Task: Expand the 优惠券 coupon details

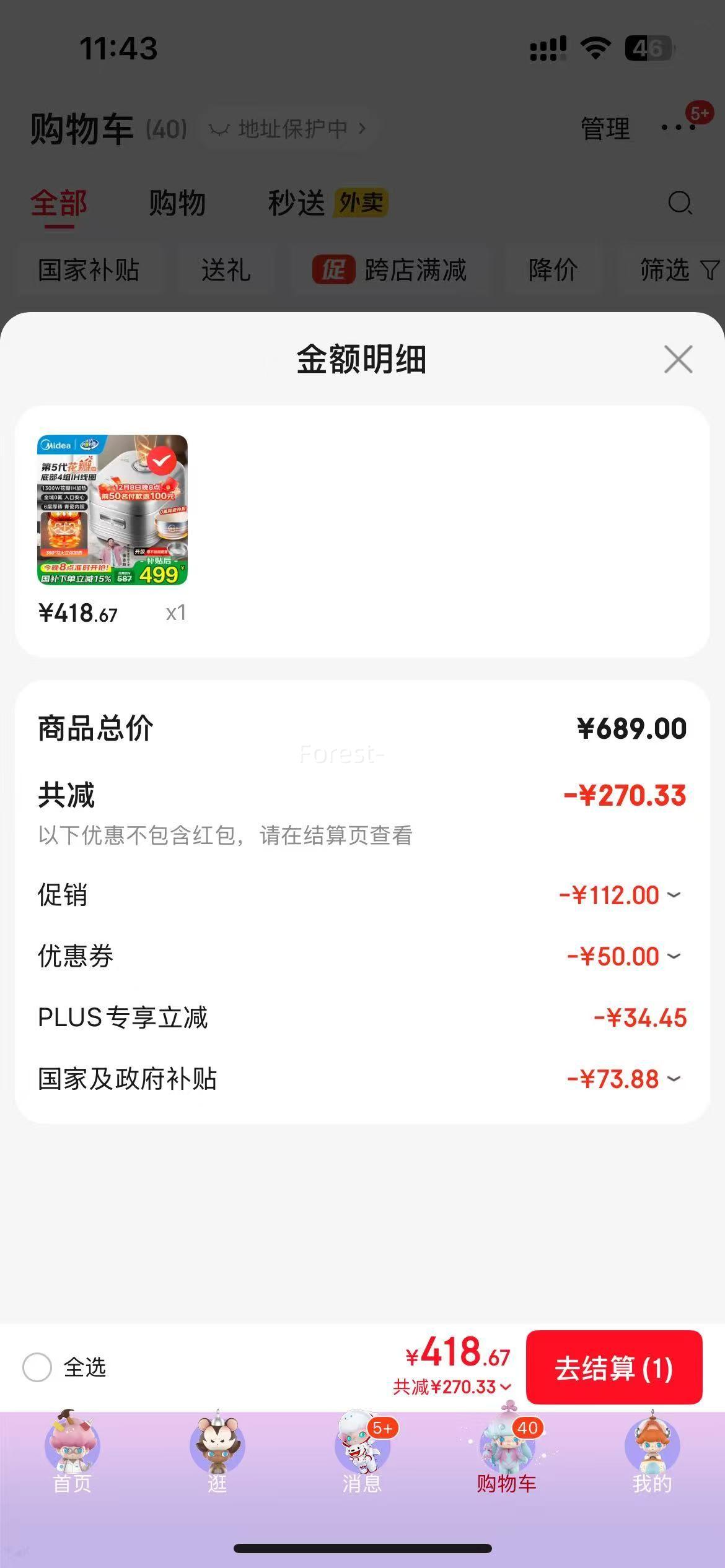Action: coord(673,956)
